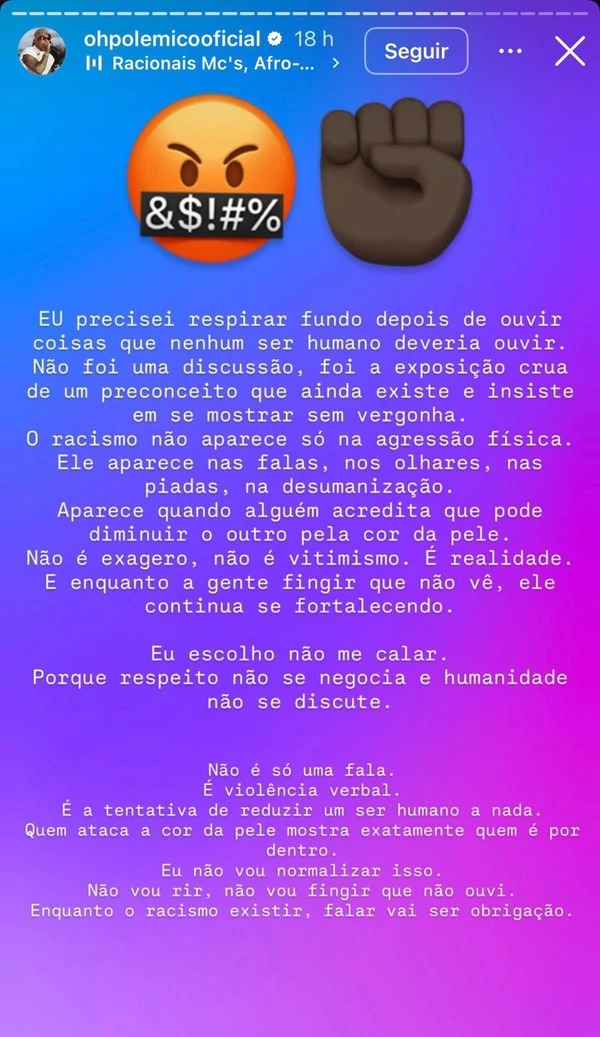Close the story viewer
600x1037 pixels.
pyautogui.click(x=570, y=51)
